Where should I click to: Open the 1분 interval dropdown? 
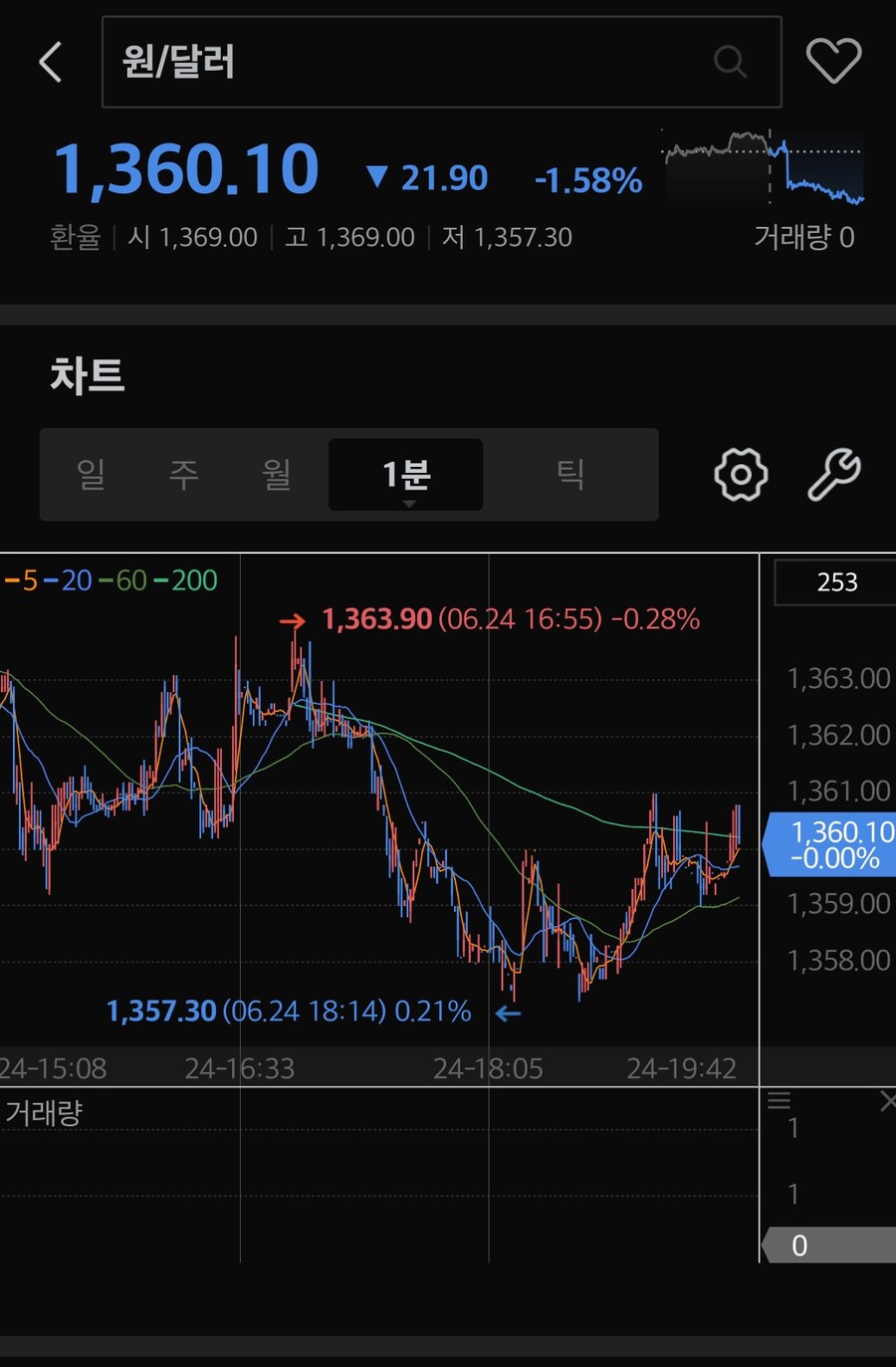point(406,475)
